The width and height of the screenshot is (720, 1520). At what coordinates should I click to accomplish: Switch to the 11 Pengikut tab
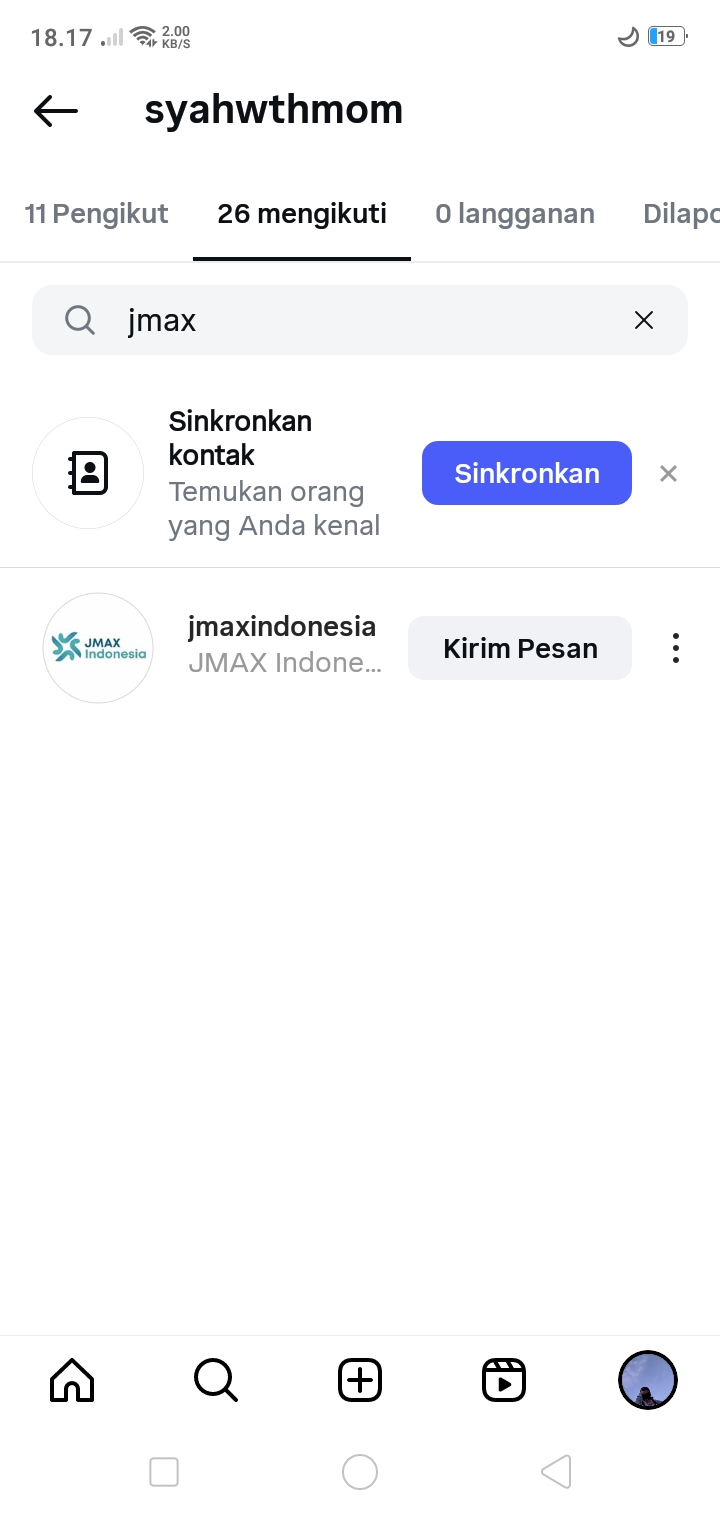tap(96, 214)
